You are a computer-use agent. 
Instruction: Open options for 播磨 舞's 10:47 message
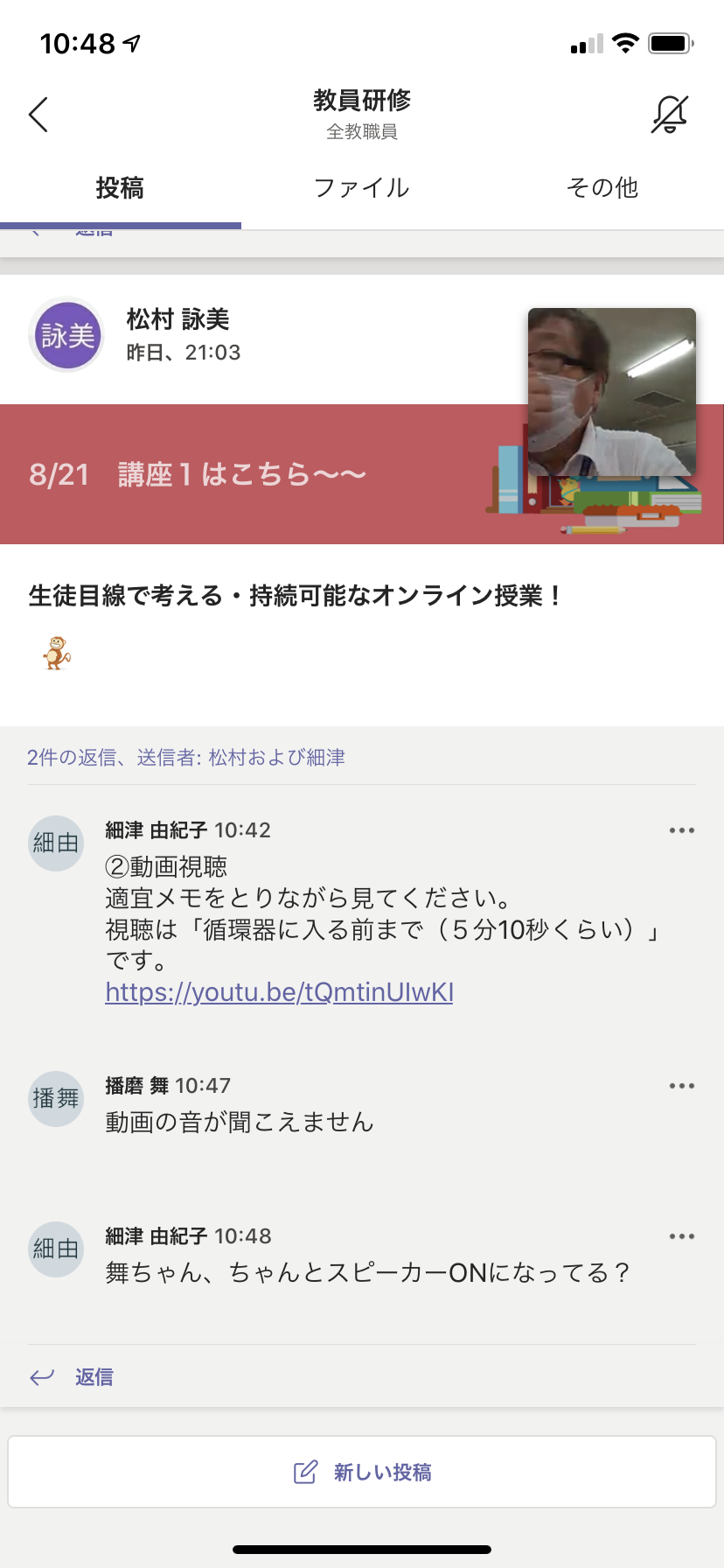click(682, 1086)
